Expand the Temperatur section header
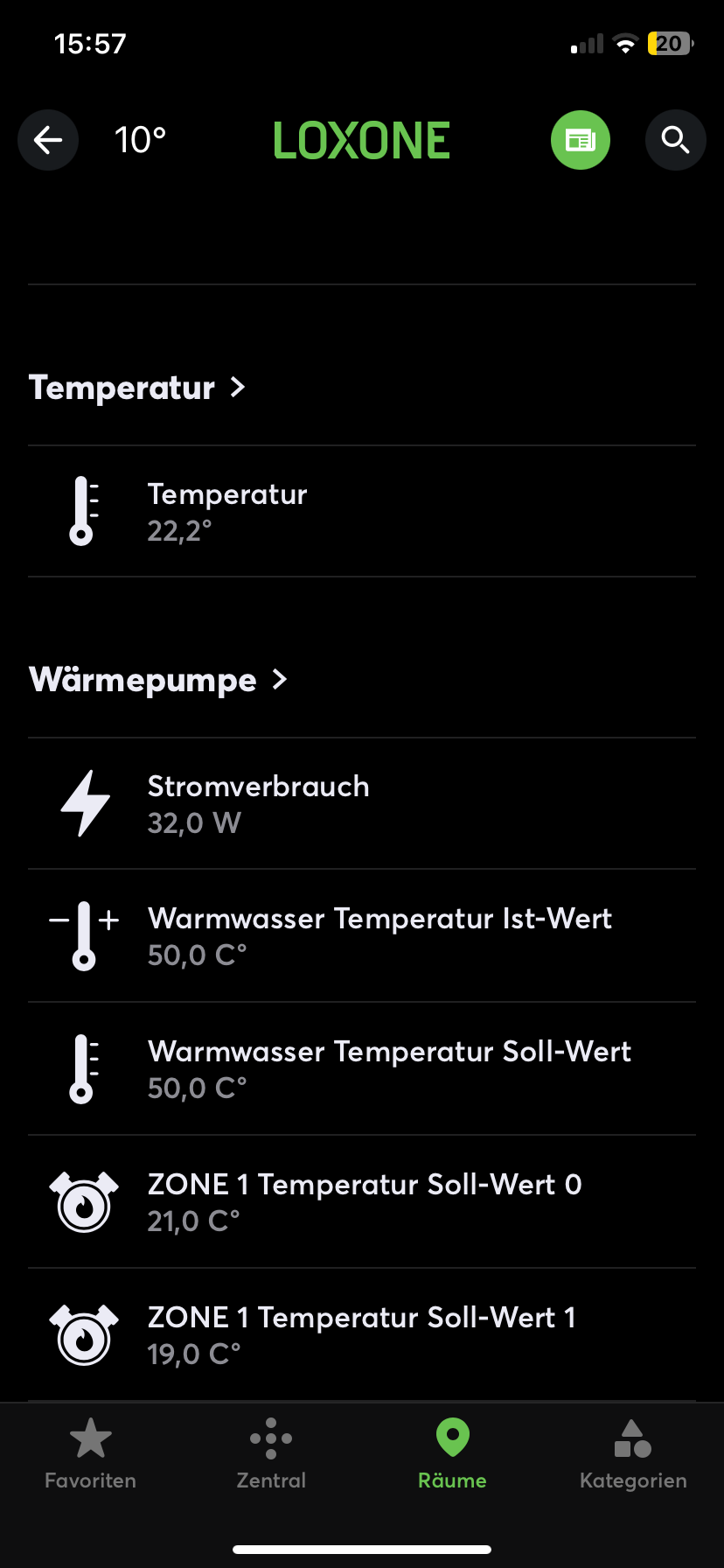Image resolution: width=724 pixels, height=1568 pixels. (137, 388)
